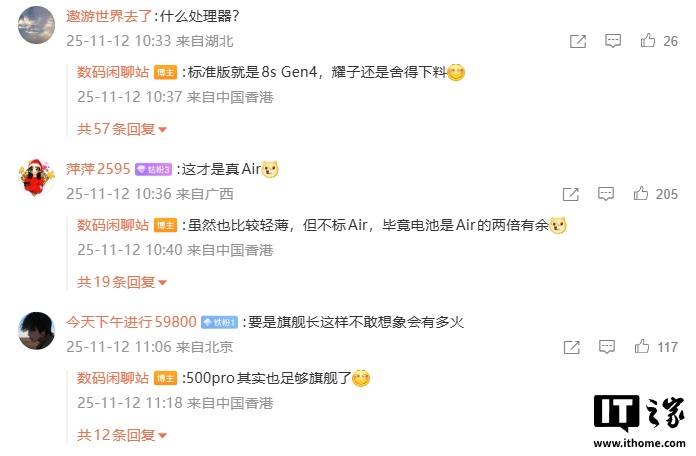The image size is (696, 456).
Task: Share the comment by 萍萍2595
Action: click(570, 194)
